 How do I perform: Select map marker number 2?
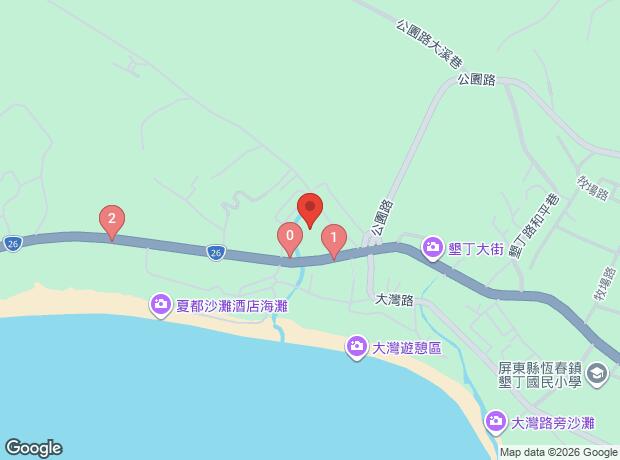[112, 219]
